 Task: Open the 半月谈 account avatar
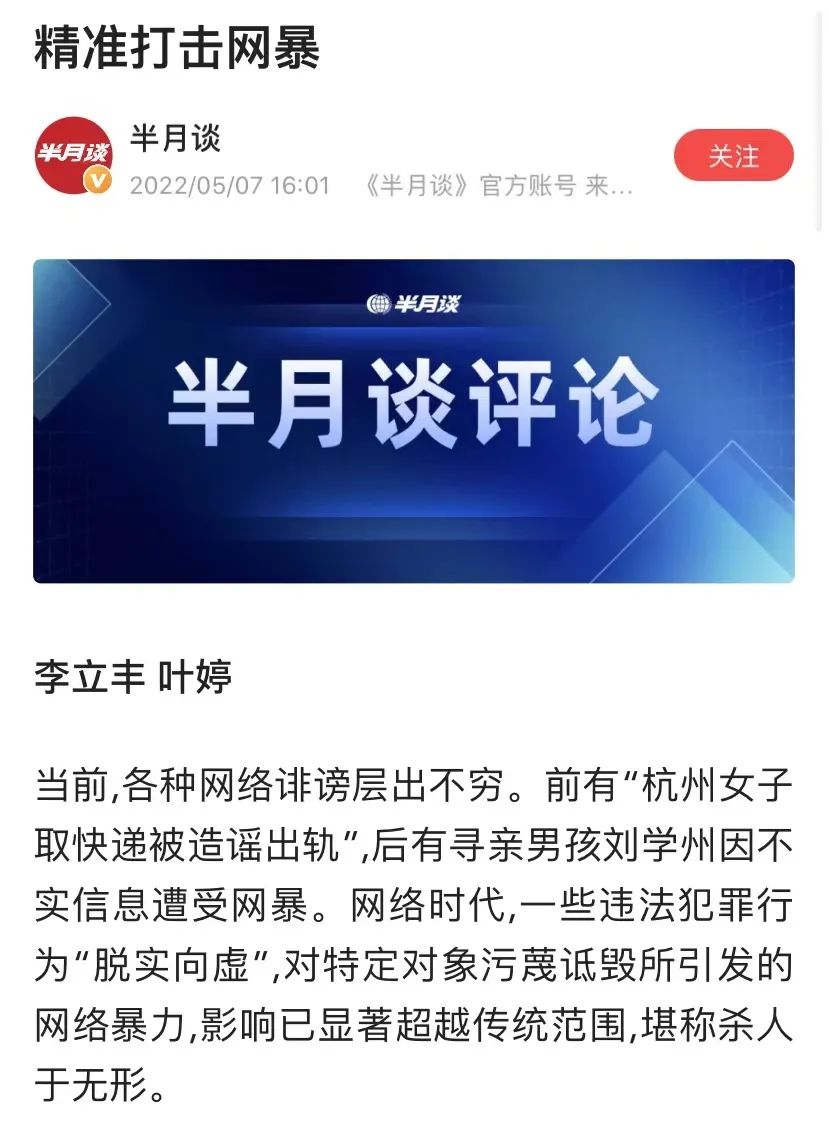[73, 155]
